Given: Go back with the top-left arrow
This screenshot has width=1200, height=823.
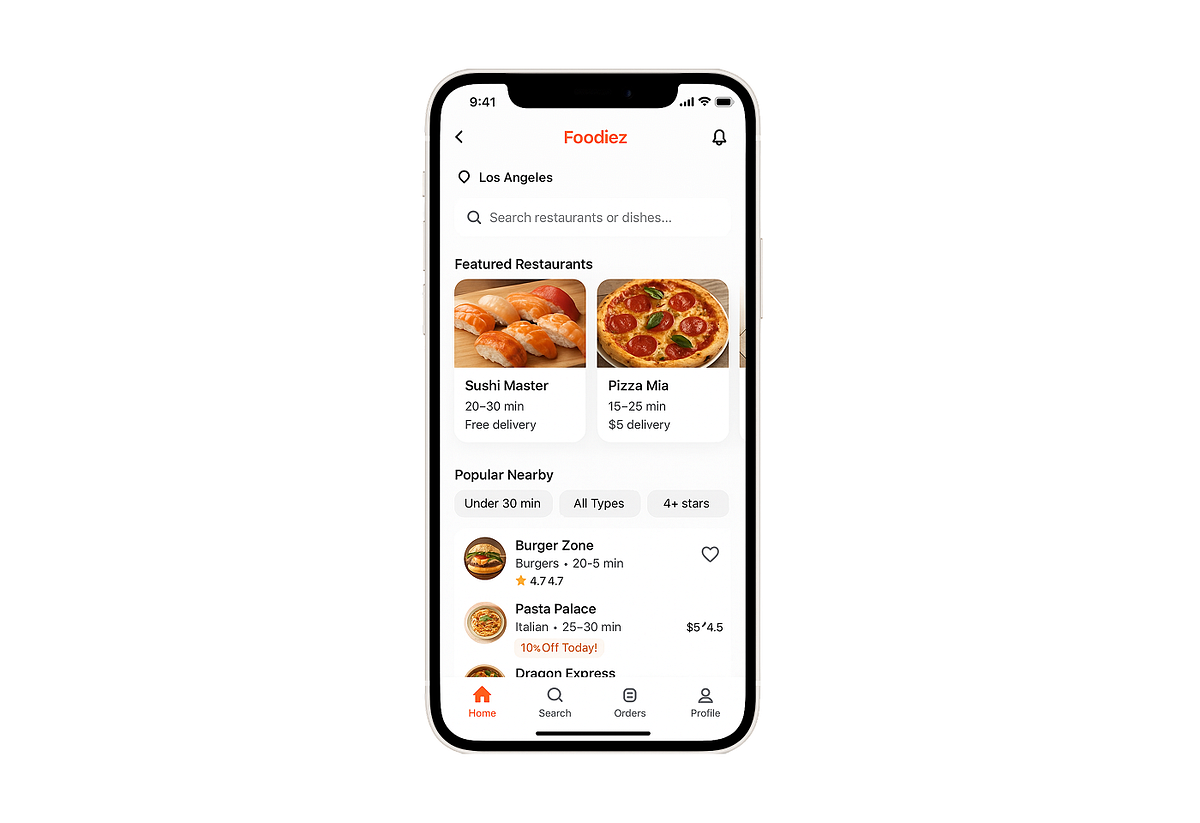Looking at the screenshot, I should [459, 137].
